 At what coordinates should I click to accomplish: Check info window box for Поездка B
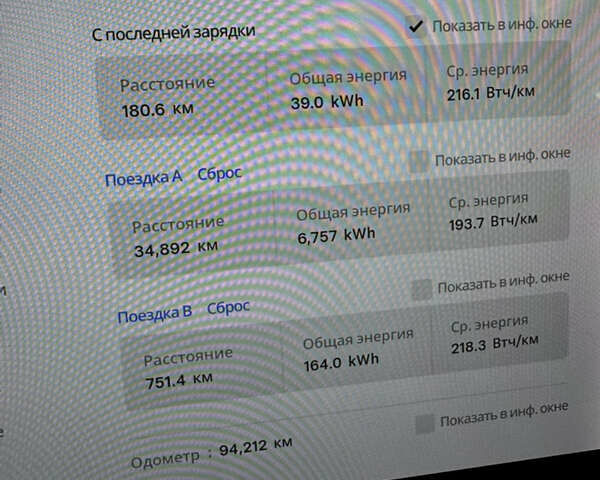pyautogui.click(x=422, y=289)
